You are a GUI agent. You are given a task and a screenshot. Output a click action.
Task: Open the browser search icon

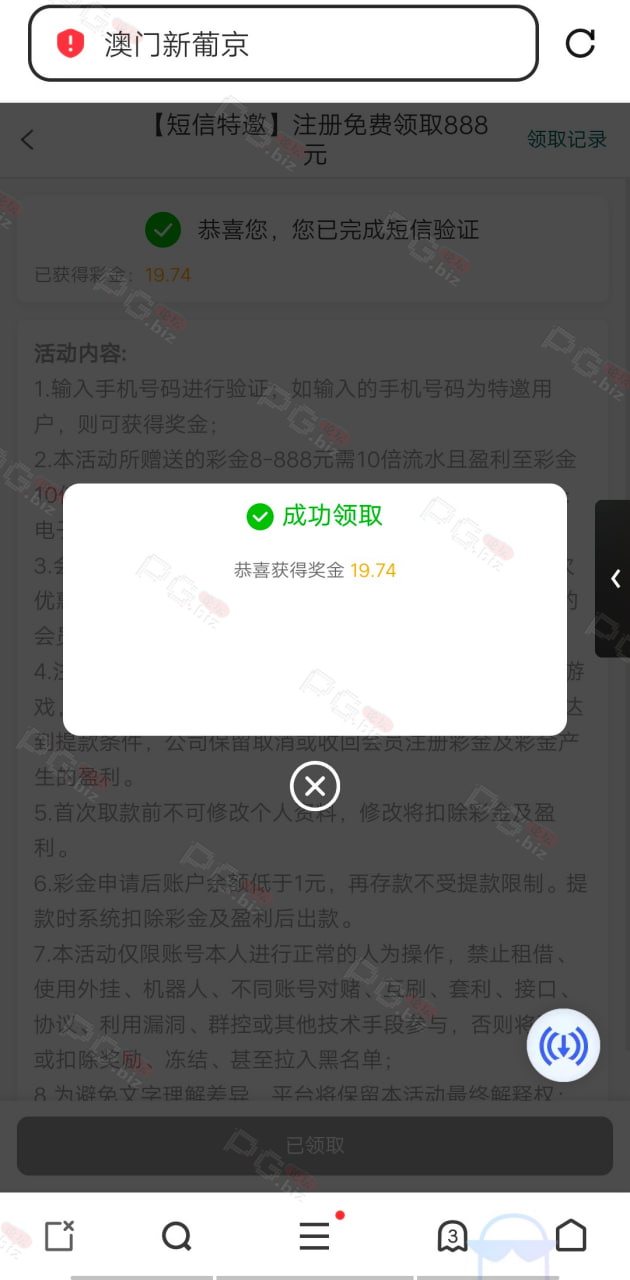(176, 1236)
